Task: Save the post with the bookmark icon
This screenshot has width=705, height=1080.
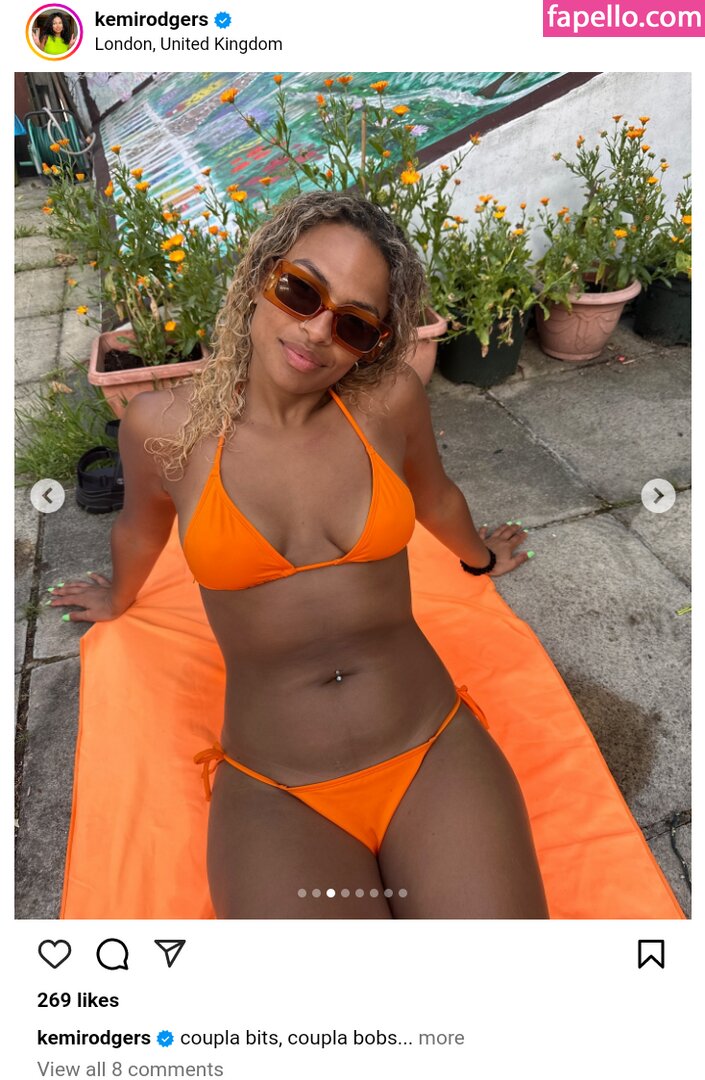Action: (651, 954)
